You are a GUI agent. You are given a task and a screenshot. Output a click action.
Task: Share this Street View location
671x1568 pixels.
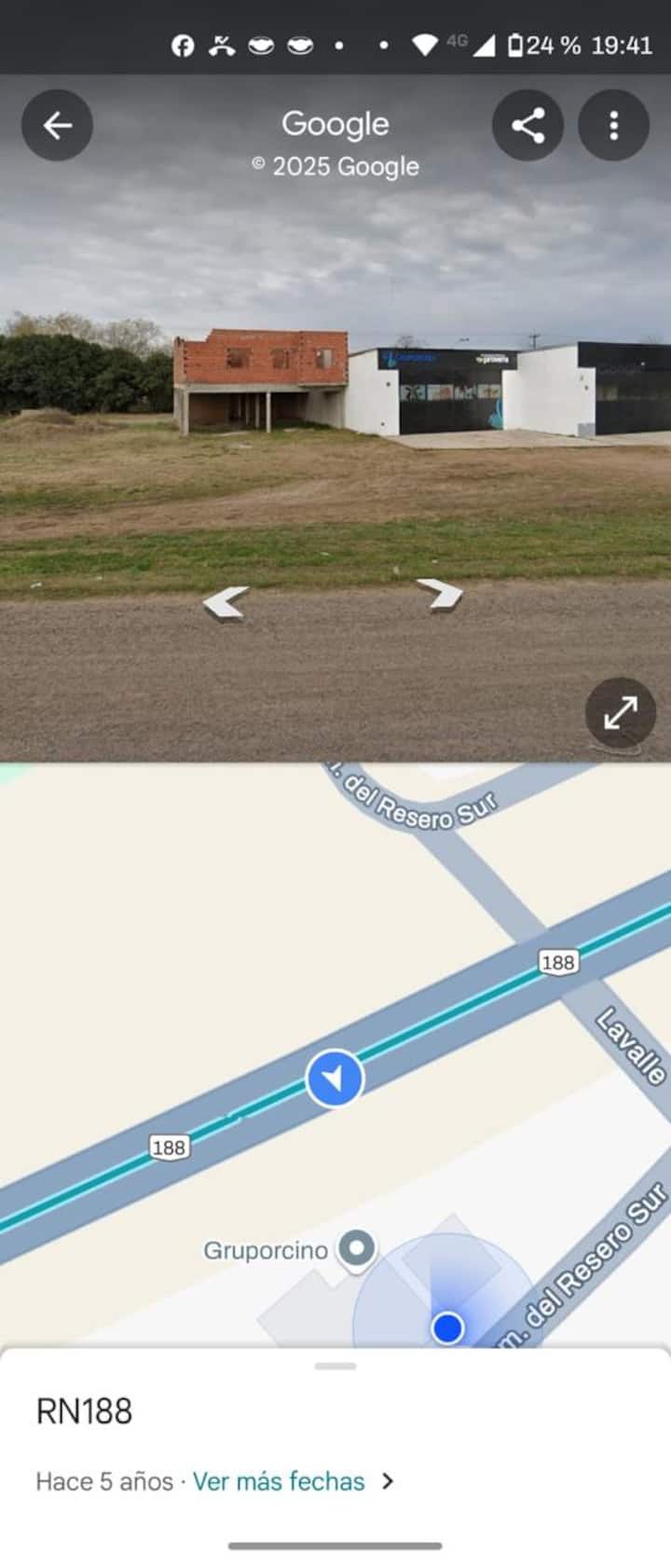[527, 126]
